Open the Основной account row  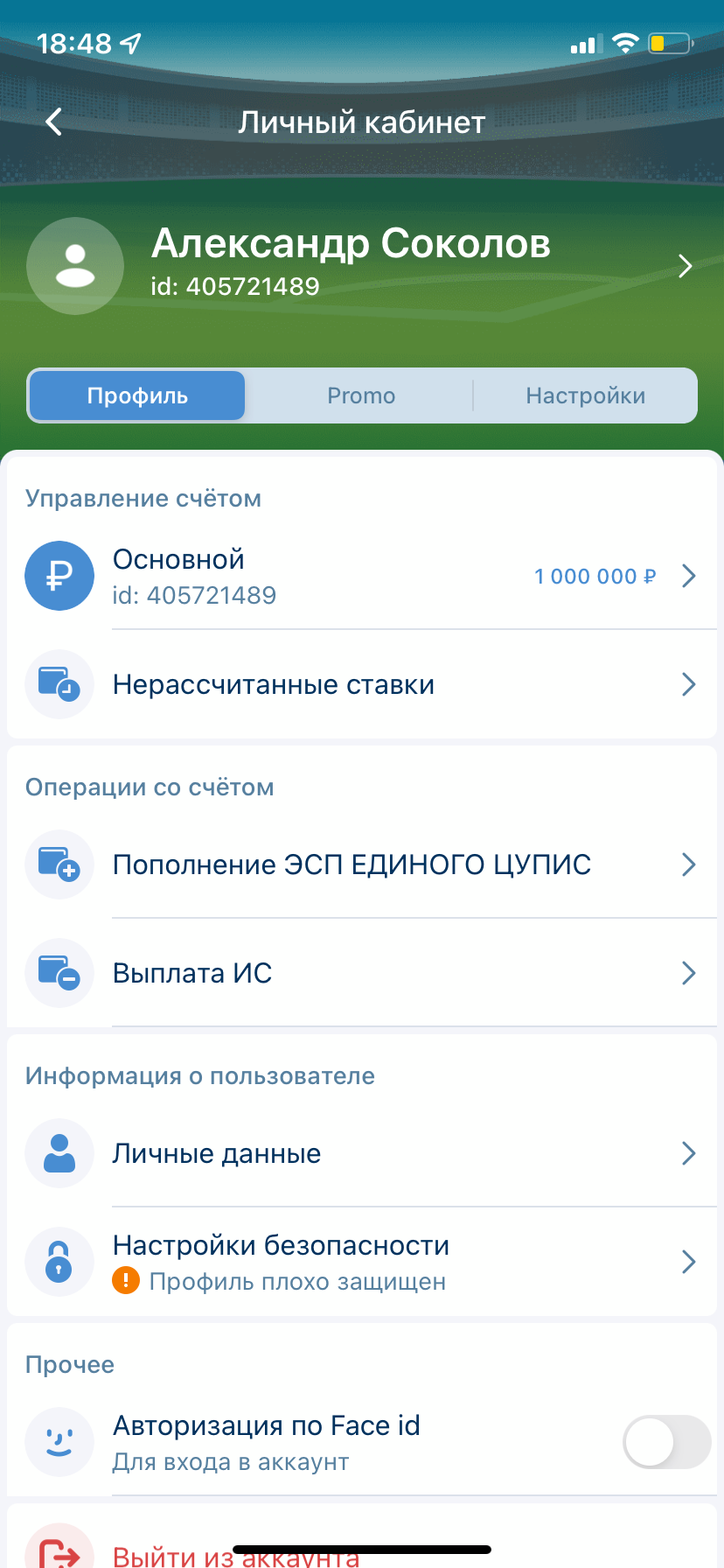[362, 576]
